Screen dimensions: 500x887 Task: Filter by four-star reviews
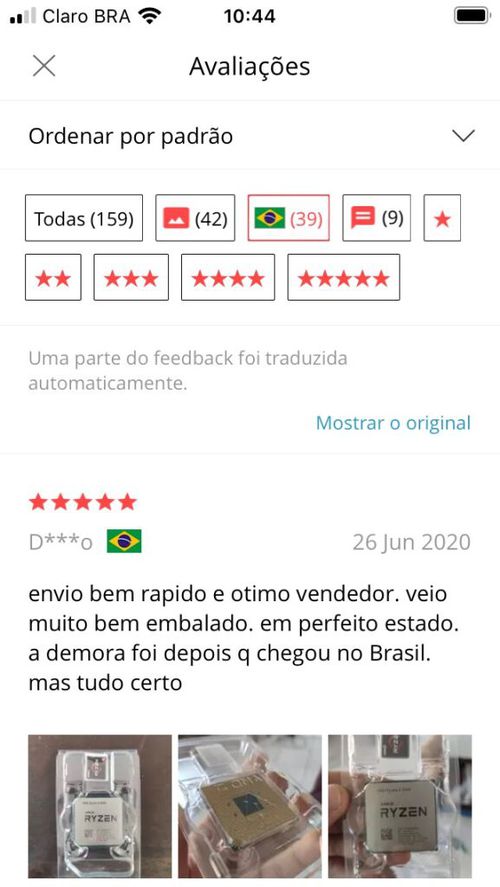coord(228,278)
